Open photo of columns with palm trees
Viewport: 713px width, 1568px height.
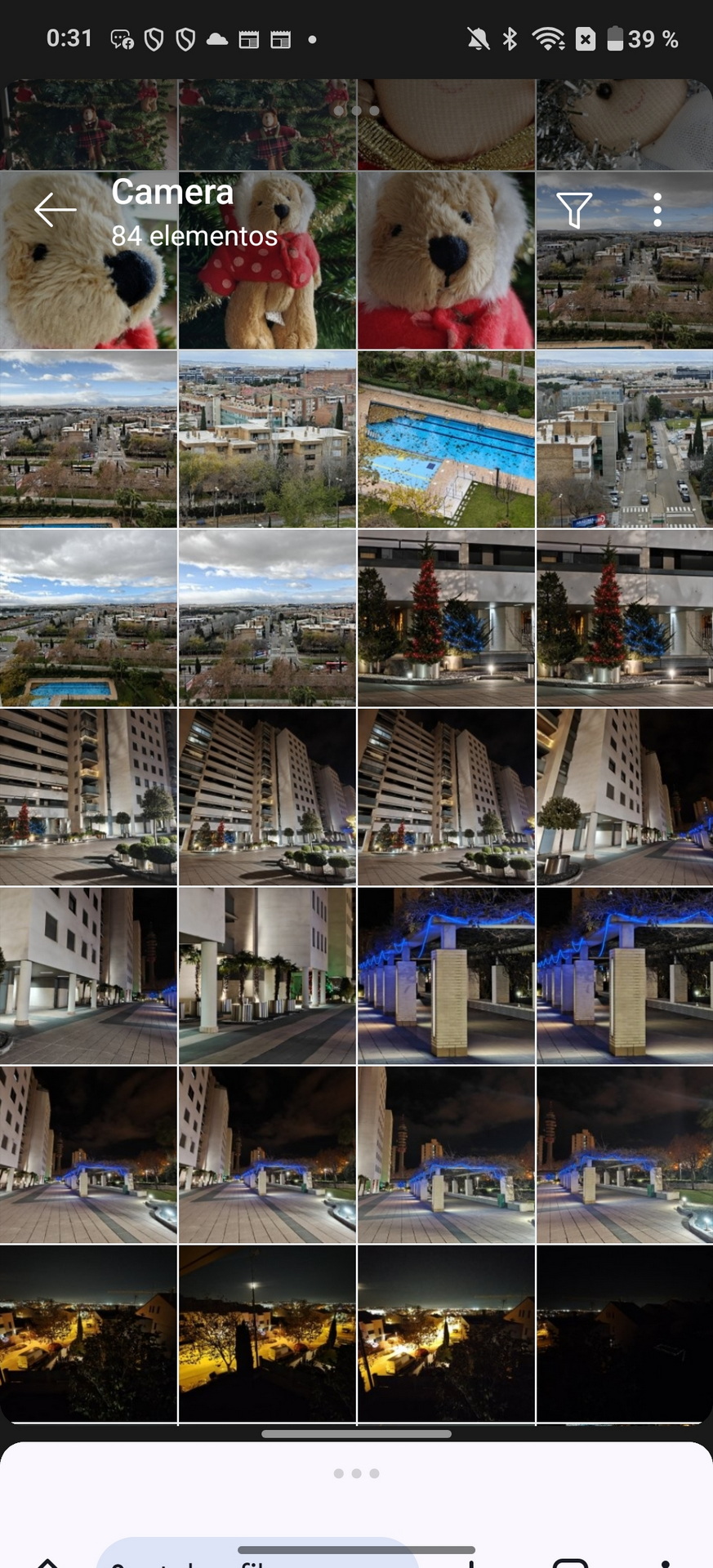pos(267,976)
